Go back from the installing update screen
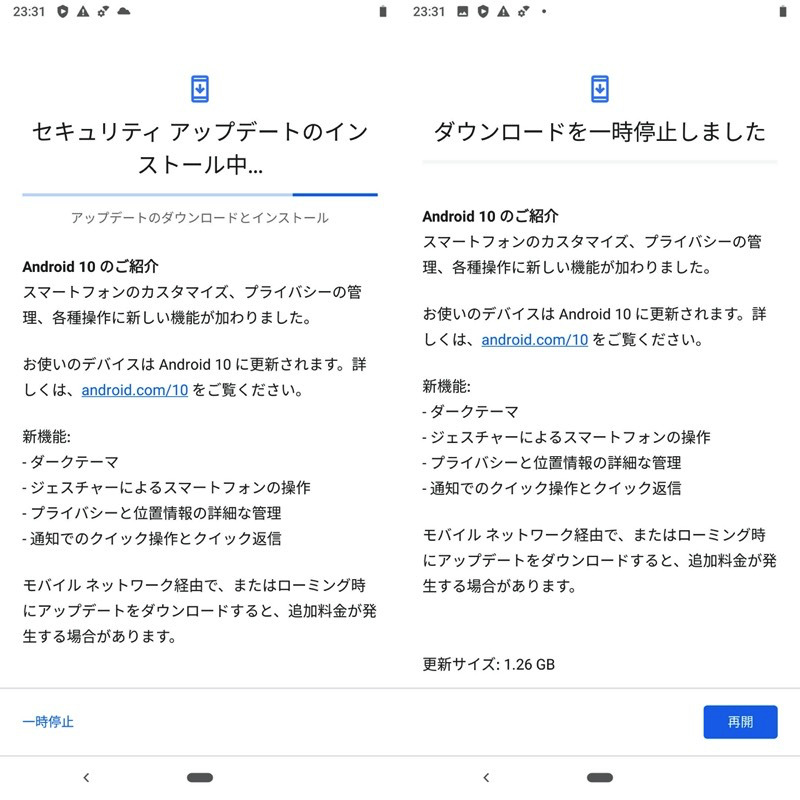Image resolution: width=800 pixels, height=800 pixels. pyautogui.click(x=86, y=777)
